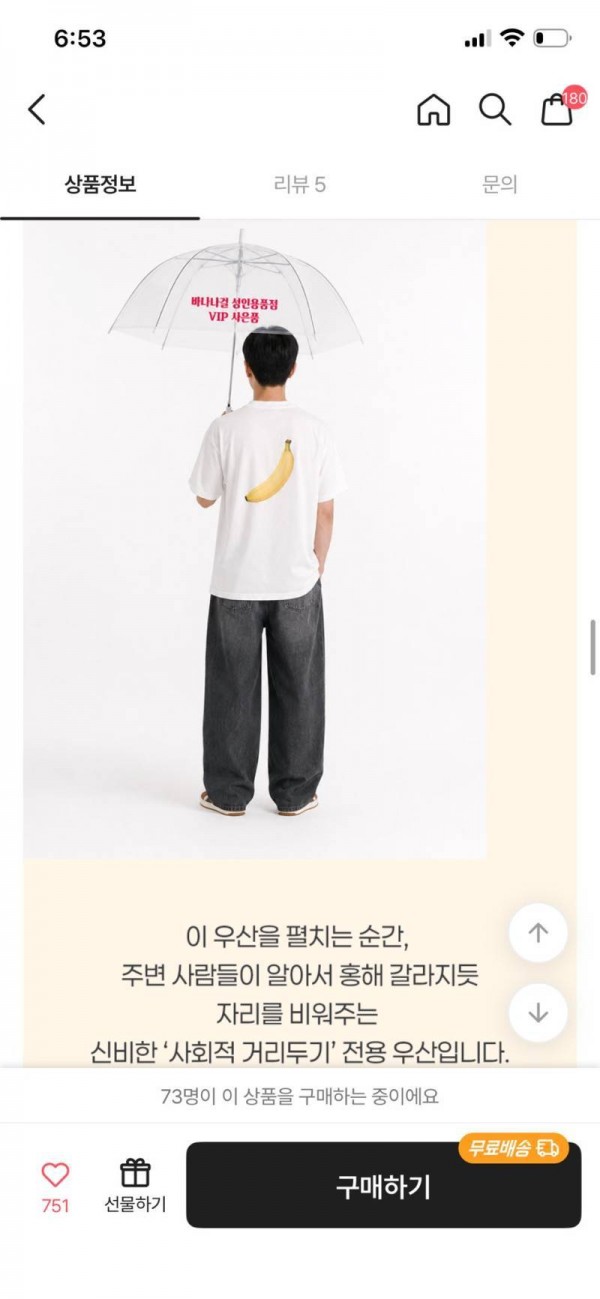This screenshot has height=1299, width=600.
Task: Switch to the 문의 tab
Action: click(499, 185)
